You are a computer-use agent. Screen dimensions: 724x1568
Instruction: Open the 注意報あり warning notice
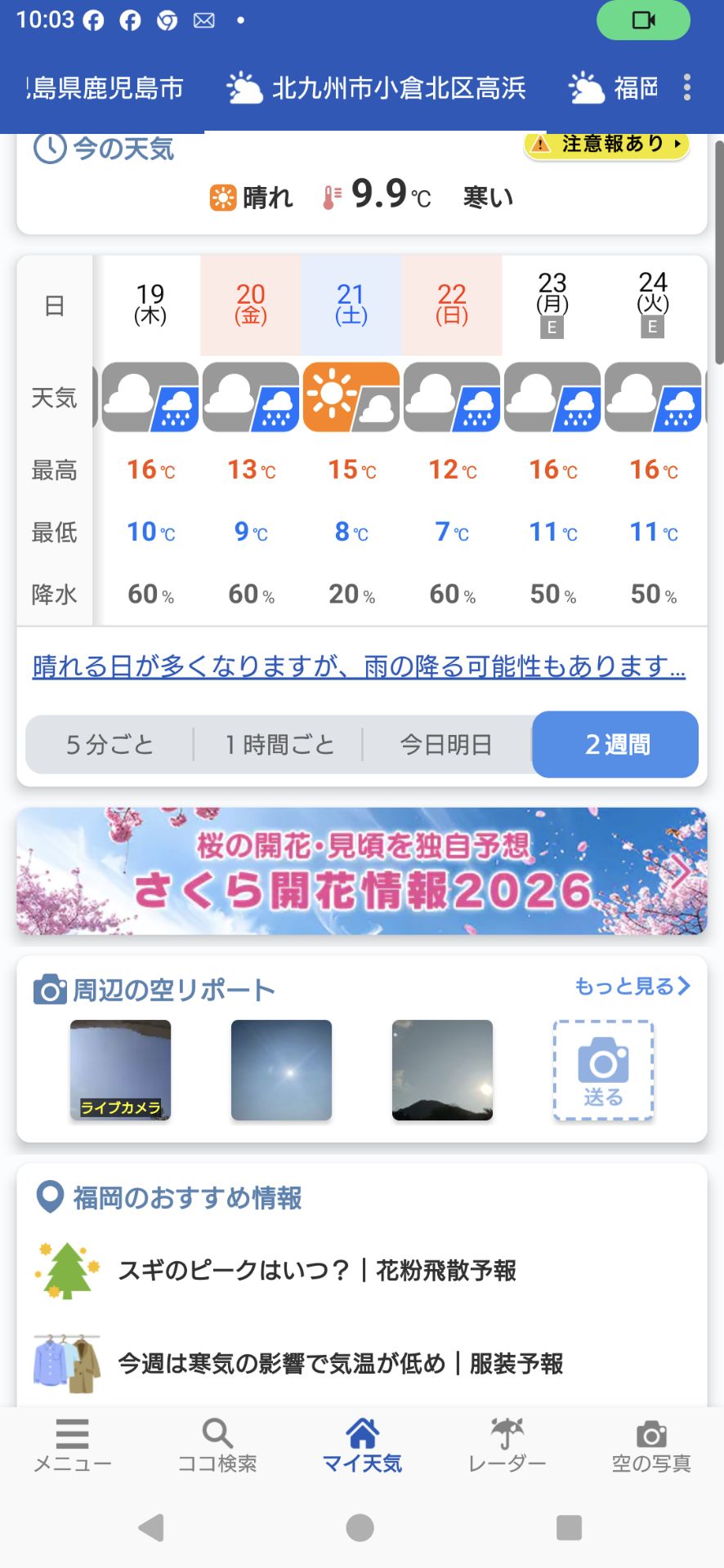point(606,144)
